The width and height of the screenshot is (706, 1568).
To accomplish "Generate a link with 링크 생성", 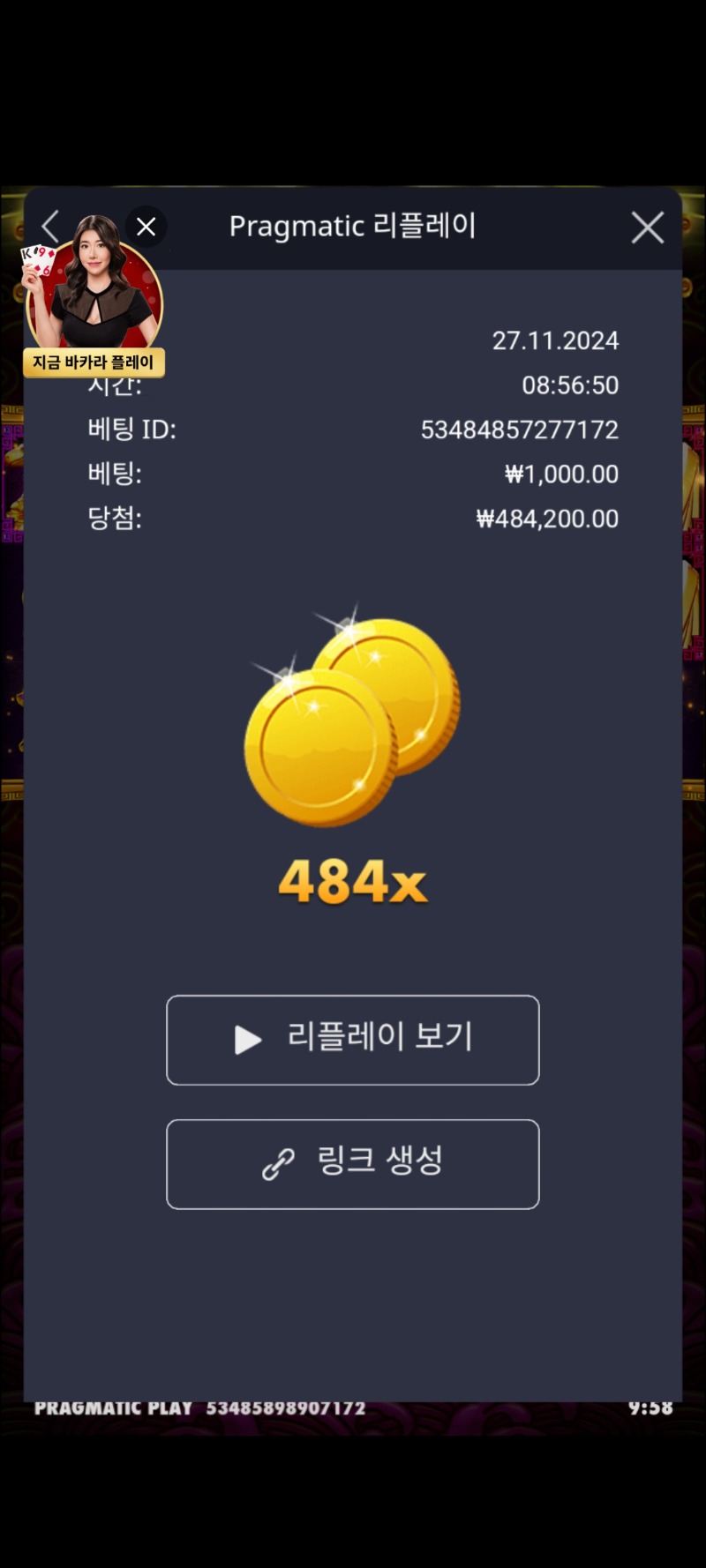I will [x=353, y=1164].
